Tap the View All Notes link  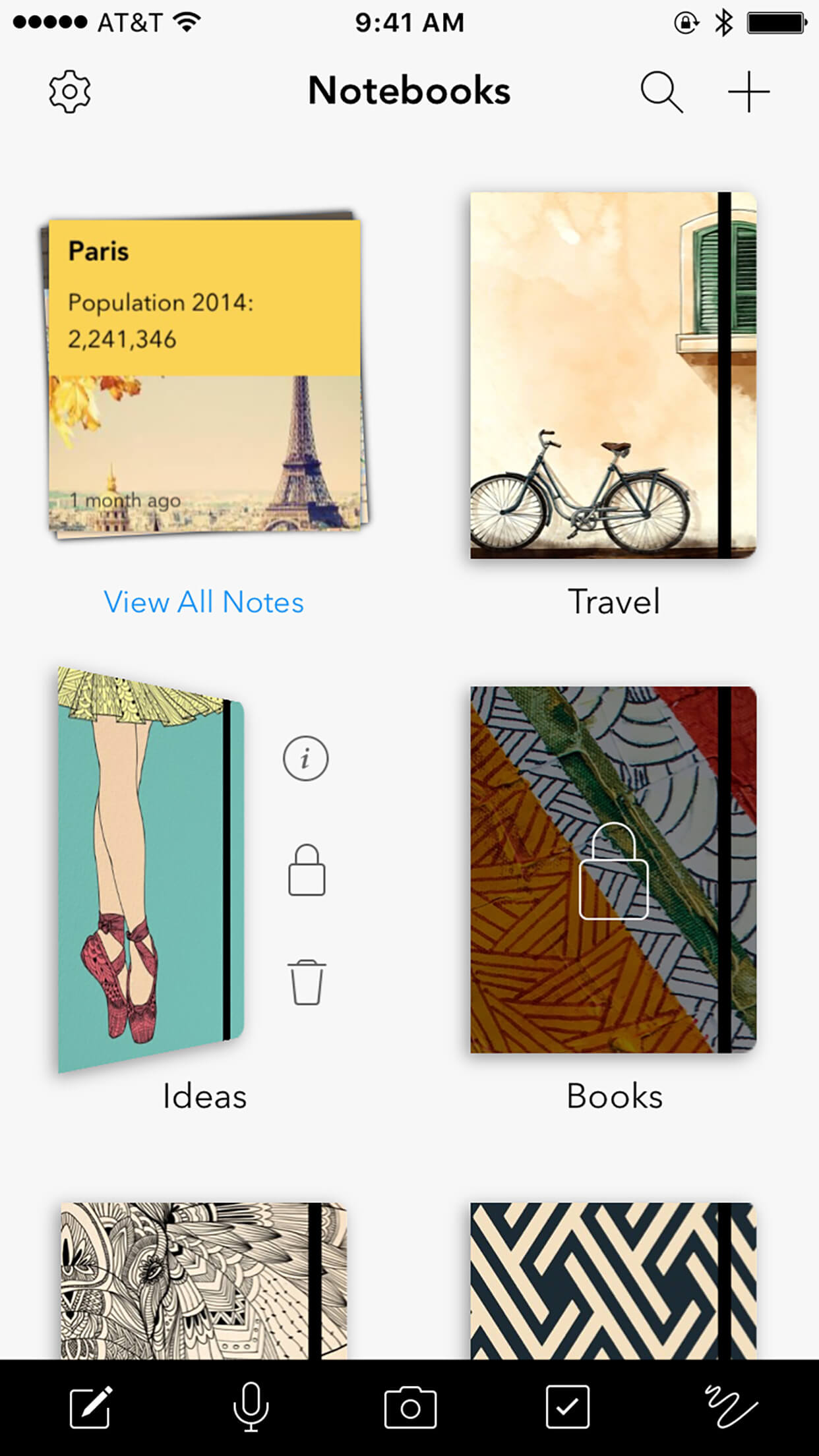[x=204, y=602]
